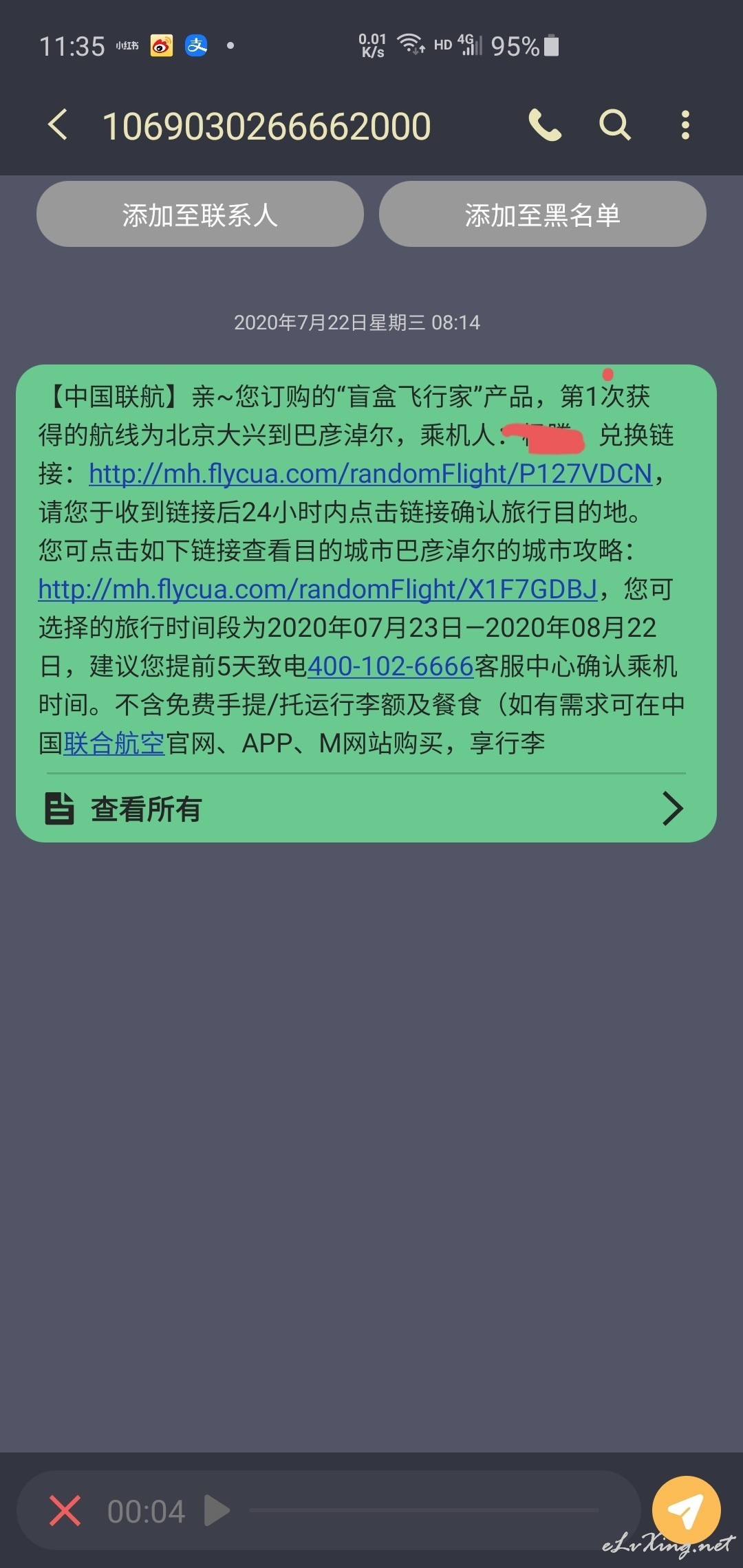Play the recorded voice message
Viewport: 743px width, 1568px height.
point(217,1511)
